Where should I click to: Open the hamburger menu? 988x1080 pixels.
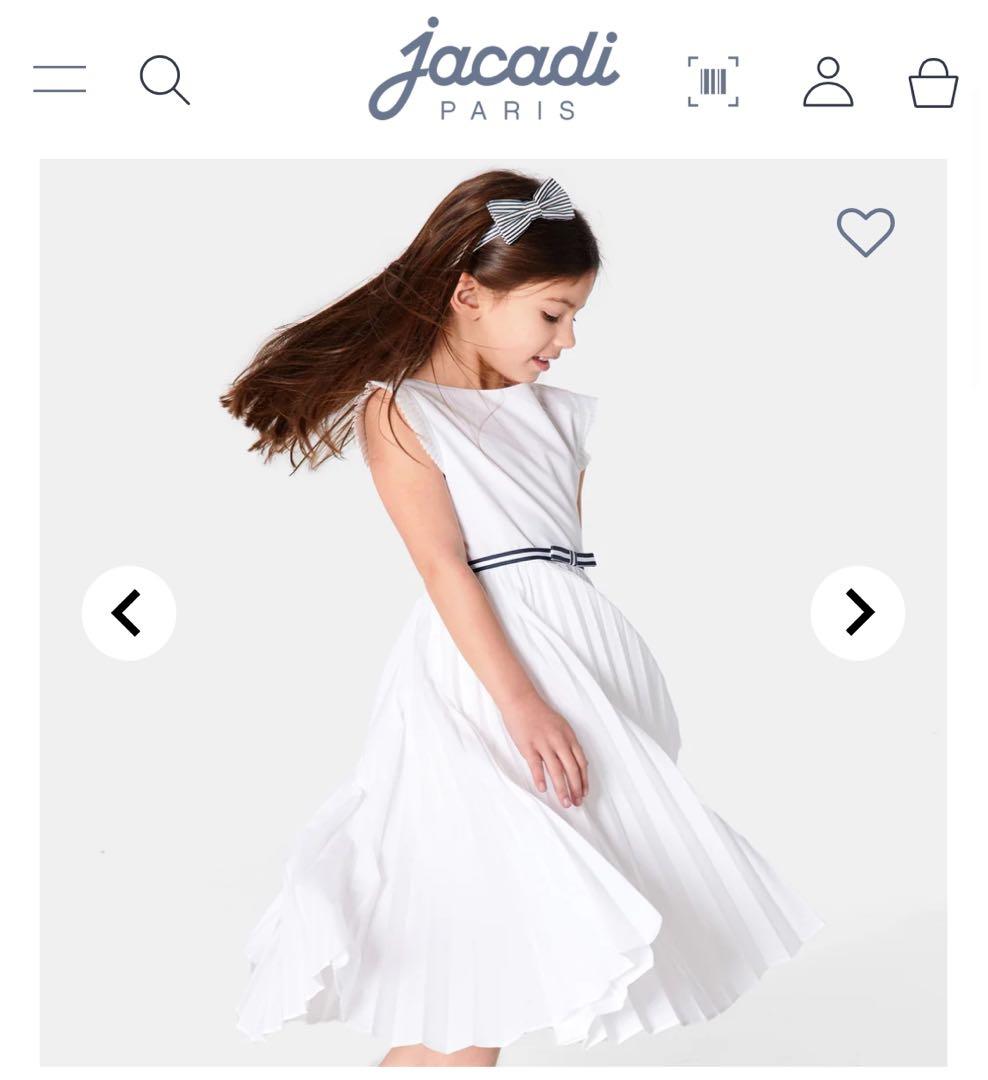(x=59, y=79)
